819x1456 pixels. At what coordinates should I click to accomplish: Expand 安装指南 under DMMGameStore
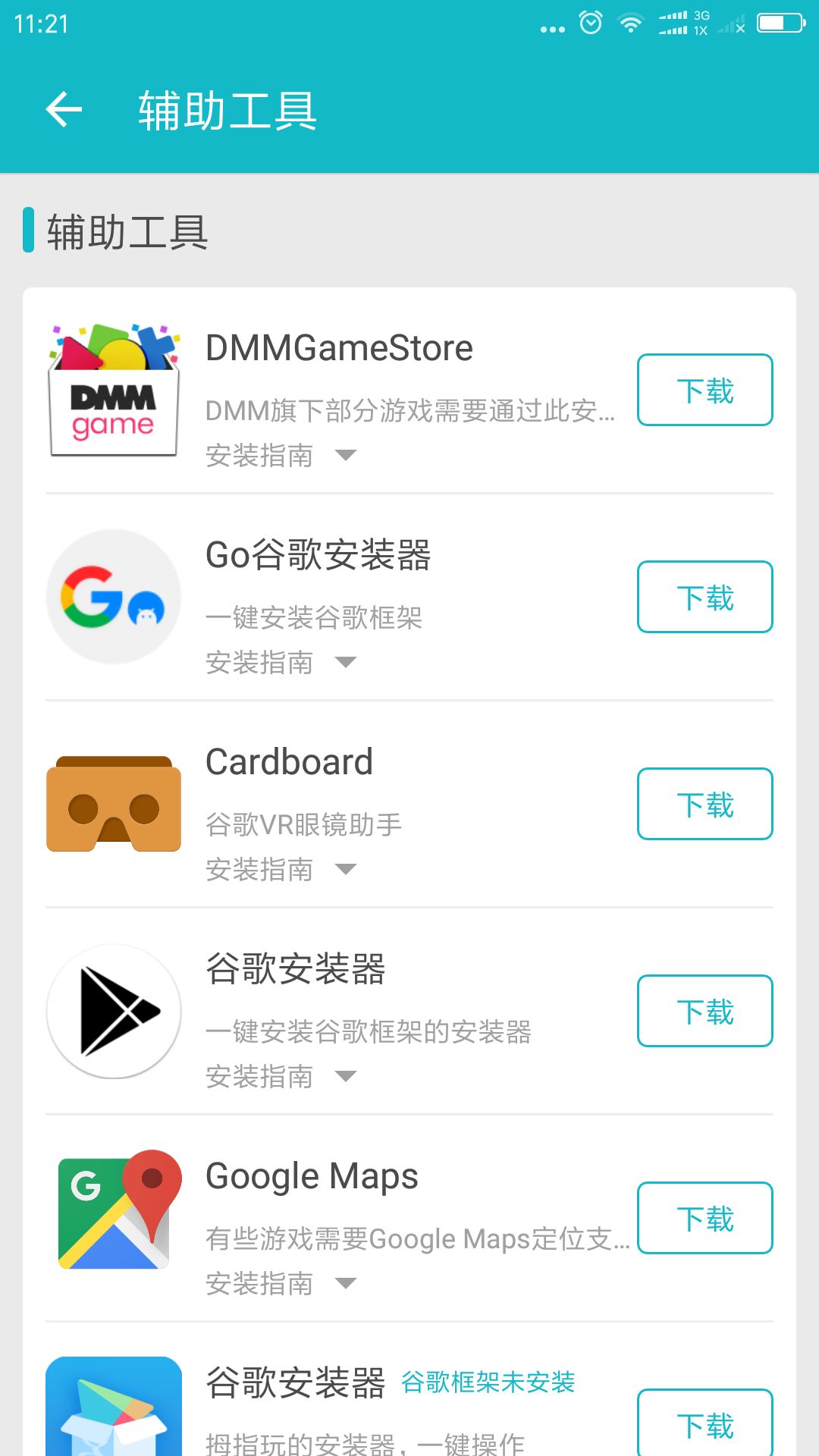coord(281,456)
